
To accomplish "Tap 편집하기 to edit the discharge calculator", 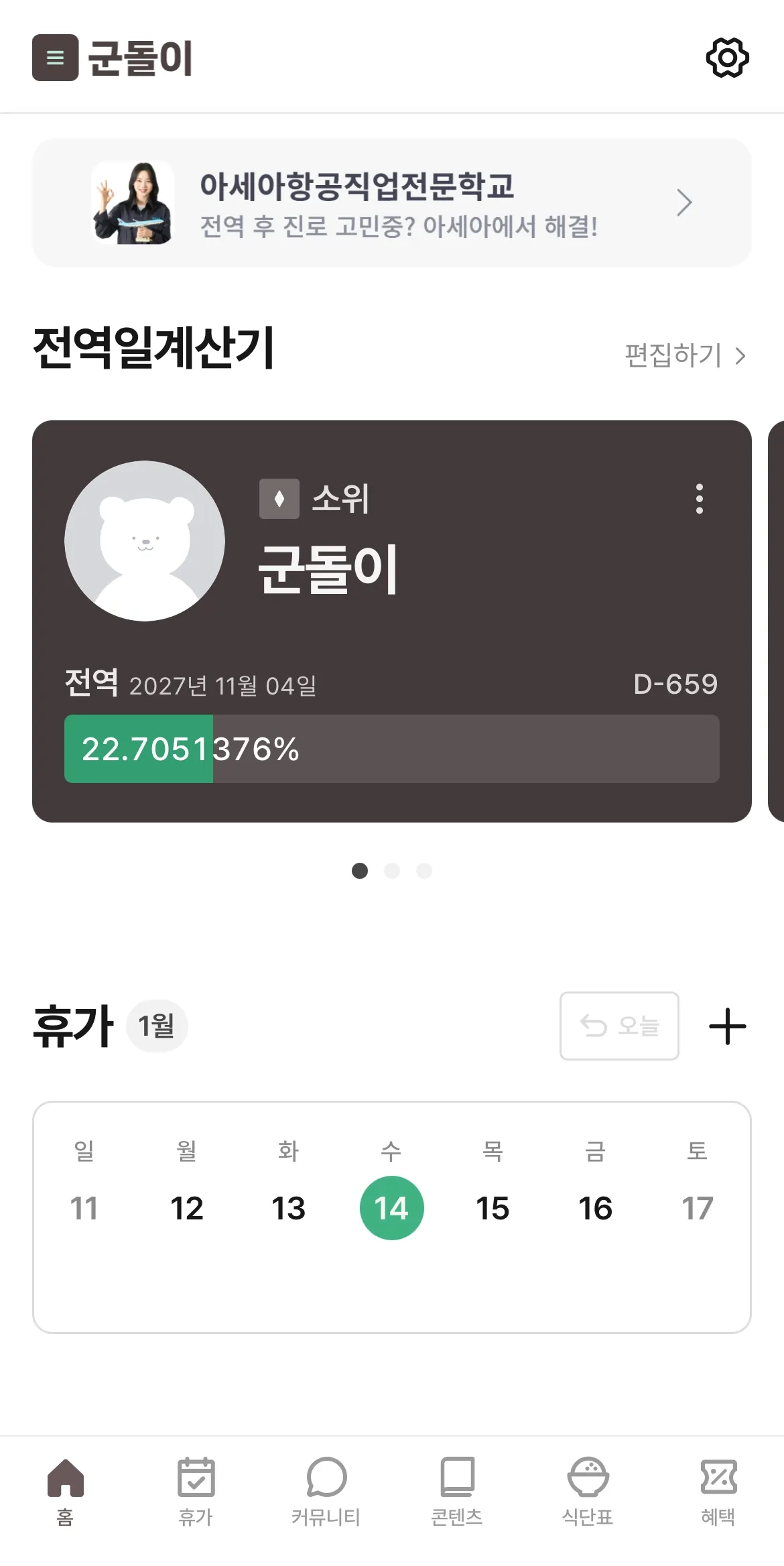I will pyautogui.click(x=684, y=355).
